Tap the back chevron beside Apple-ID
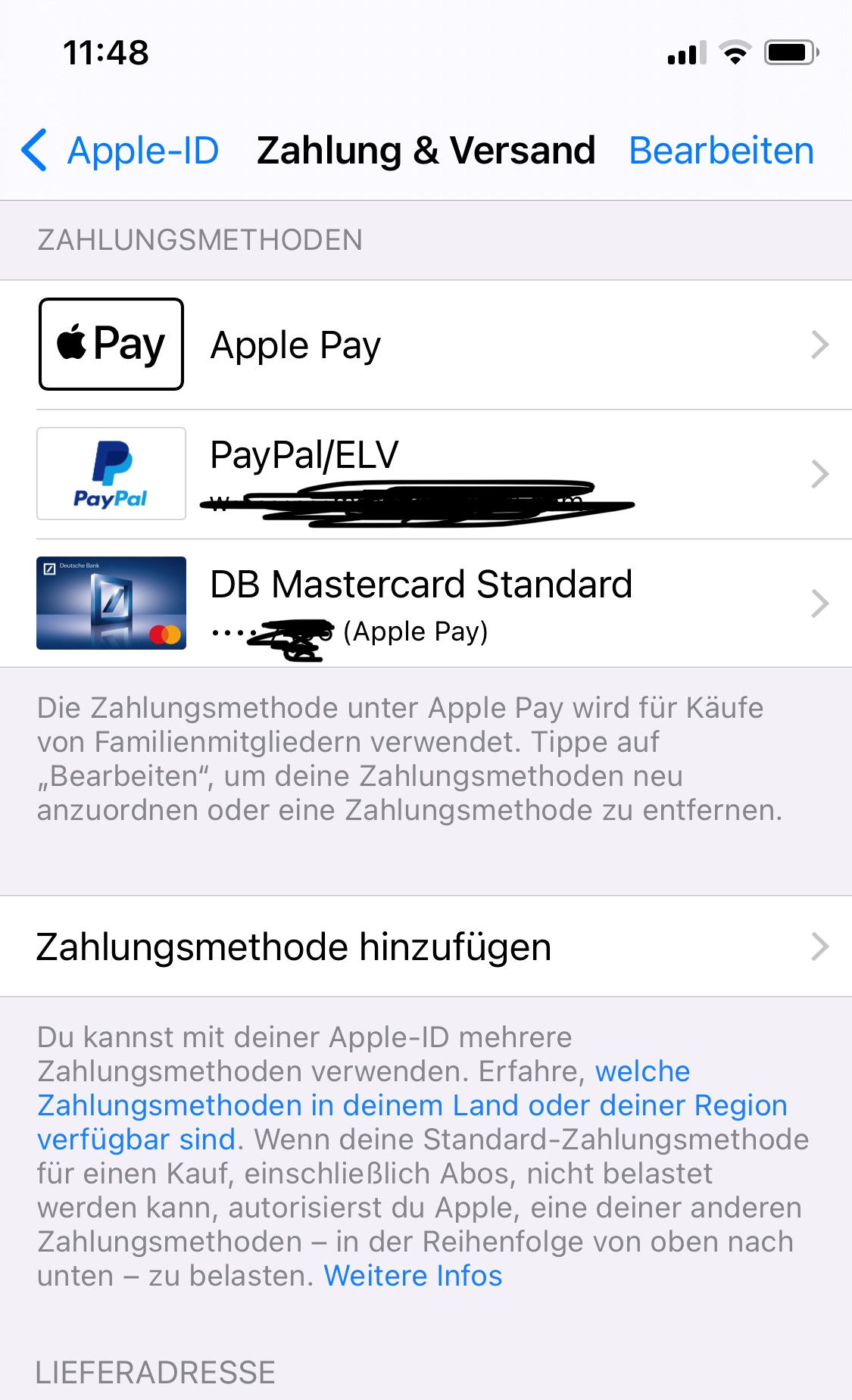852x1400 pixels. (34, 150)
